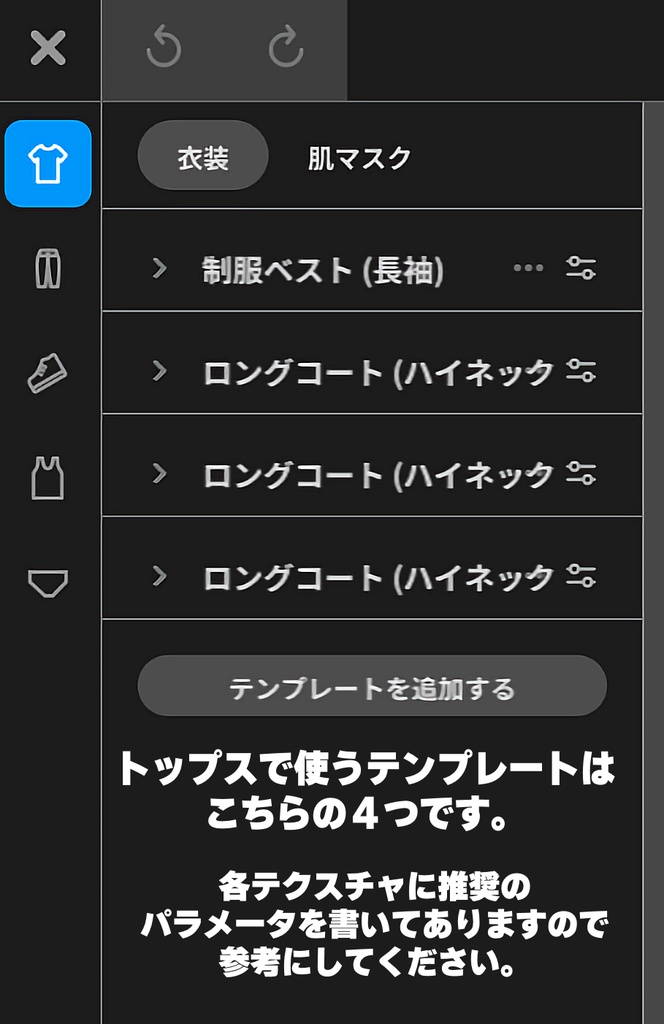The width and height of the screenshot is (664, 1024).
Task: Switch to the 肌マスク tab
Action: [359, 157]
